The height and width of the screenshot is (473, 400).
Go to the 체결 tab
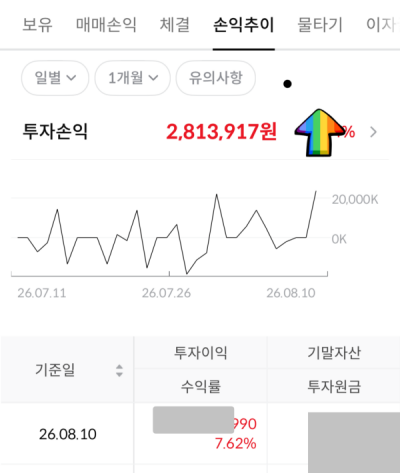click(175, 25)
